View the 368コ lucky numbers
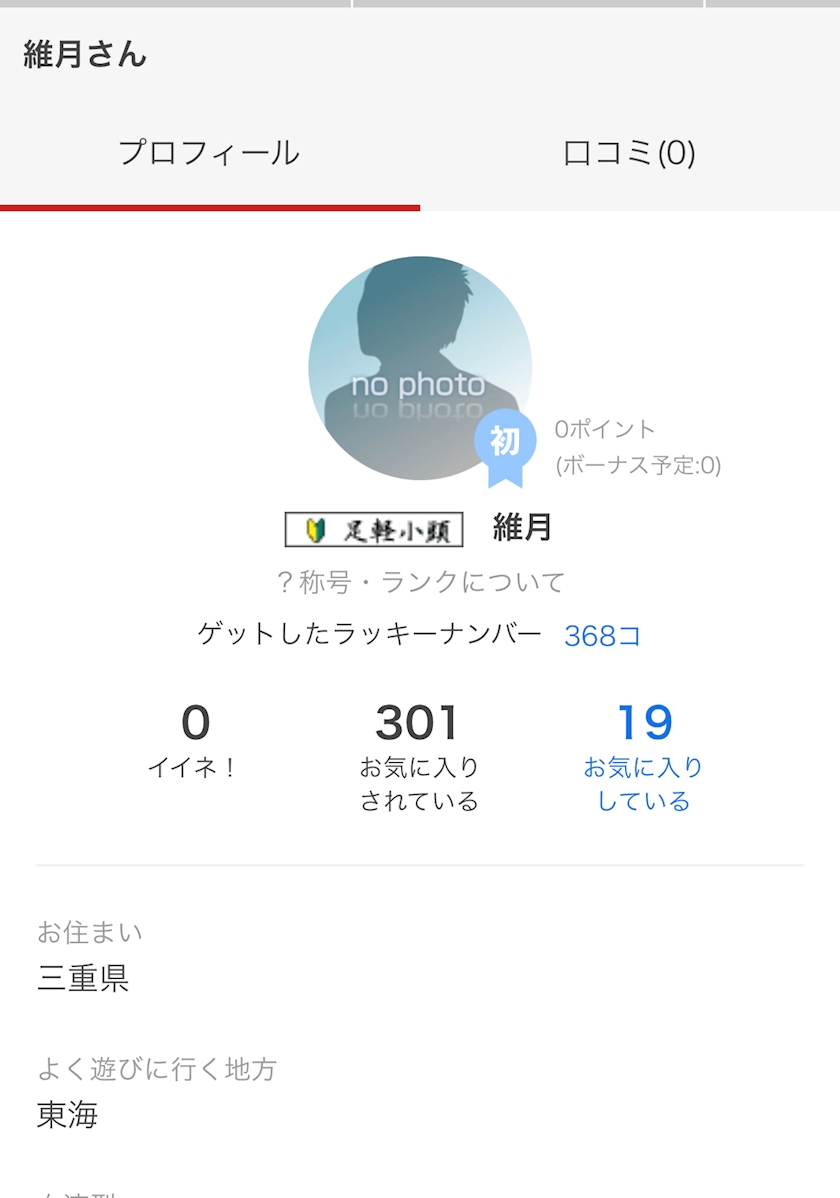Screen dimensions: 840x1198 click(x=602, y=636)
